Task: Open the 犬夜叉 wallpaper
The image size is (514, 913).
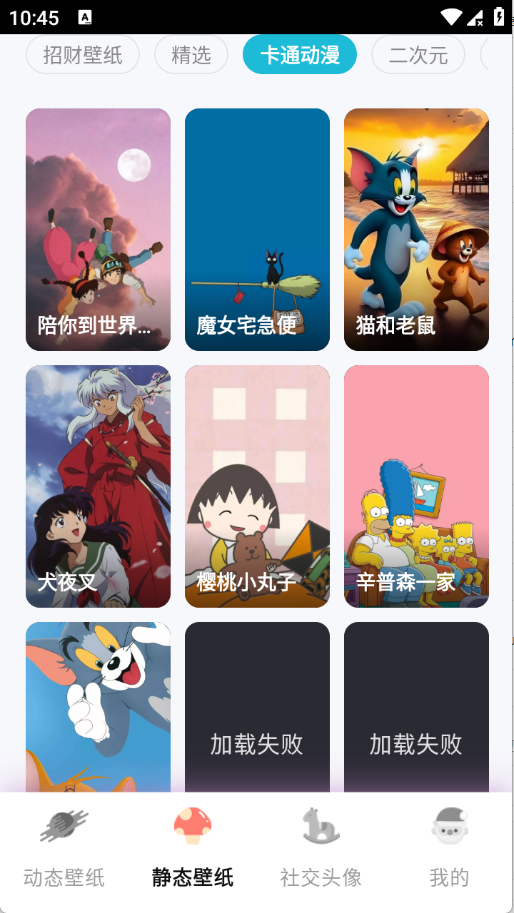Action: pyautogui.click(x=98, y=486)
